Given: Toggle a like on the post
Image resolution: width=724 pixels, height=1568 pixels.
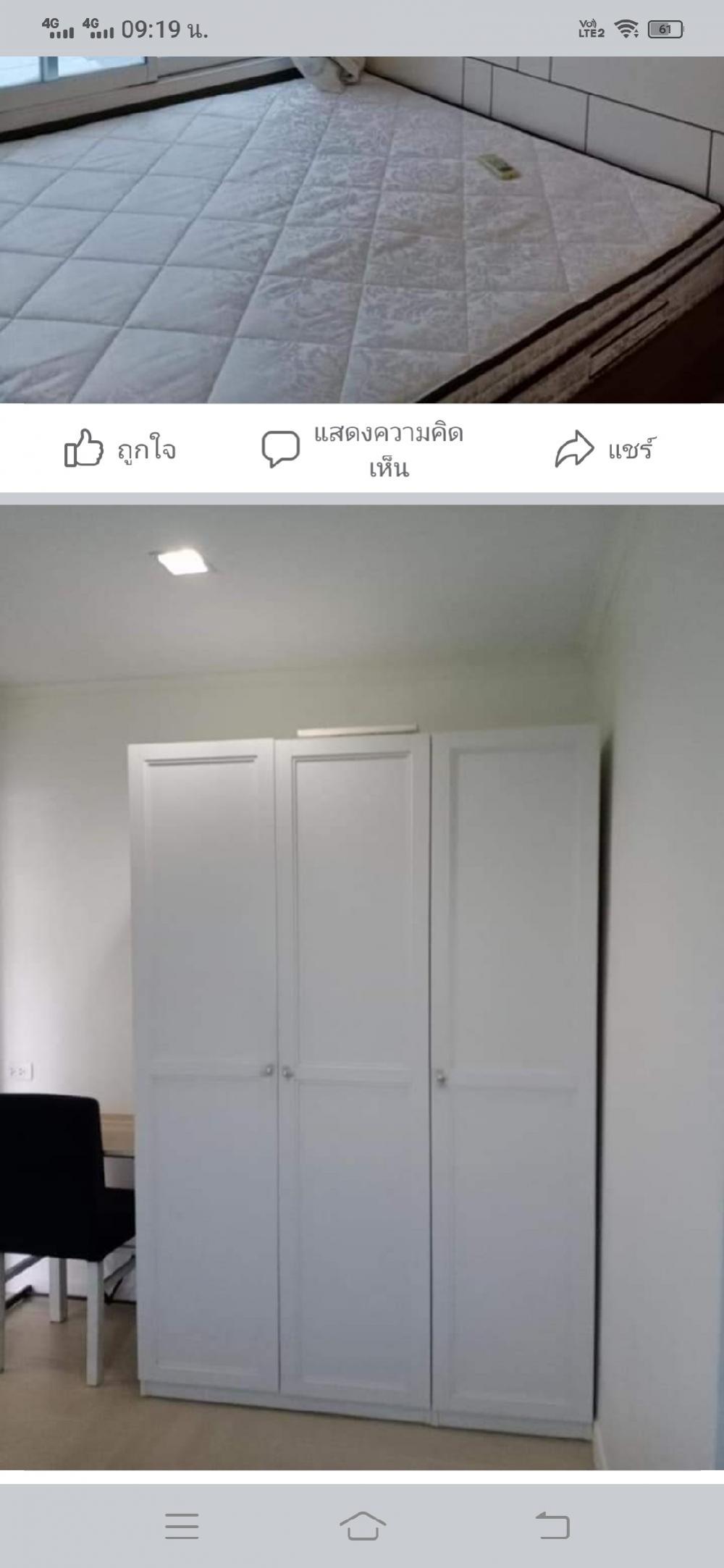Looking at the screenshot, I should (116, 449).
